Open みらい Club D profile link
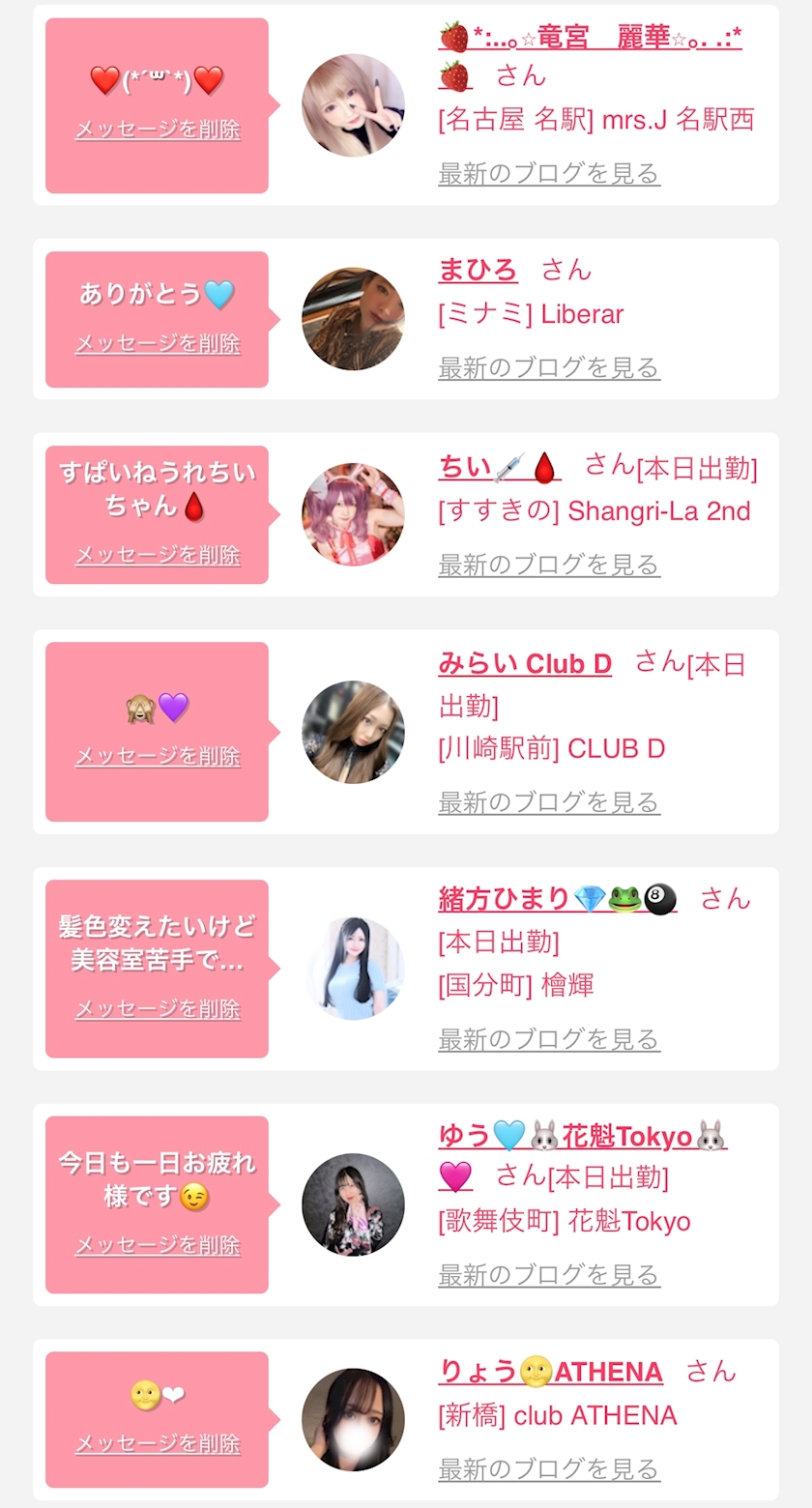This screenshot has height=1508, width=812. (525, 664)
